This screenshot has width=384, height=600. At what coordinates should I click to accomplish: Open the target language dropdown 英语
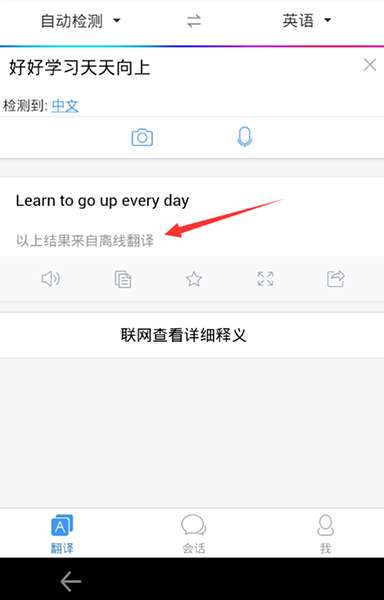[x=306, y=21]
